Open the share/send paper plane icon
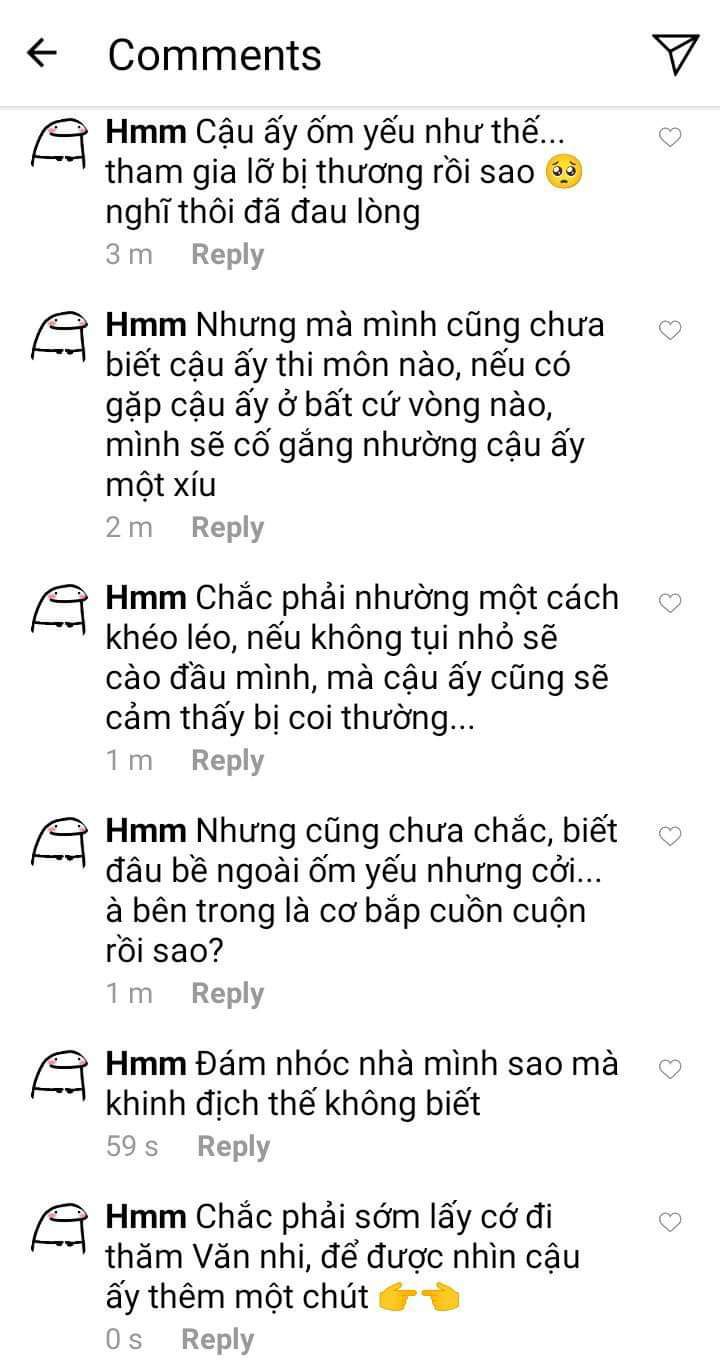The image size is (720, 1365). coord(675,53)
